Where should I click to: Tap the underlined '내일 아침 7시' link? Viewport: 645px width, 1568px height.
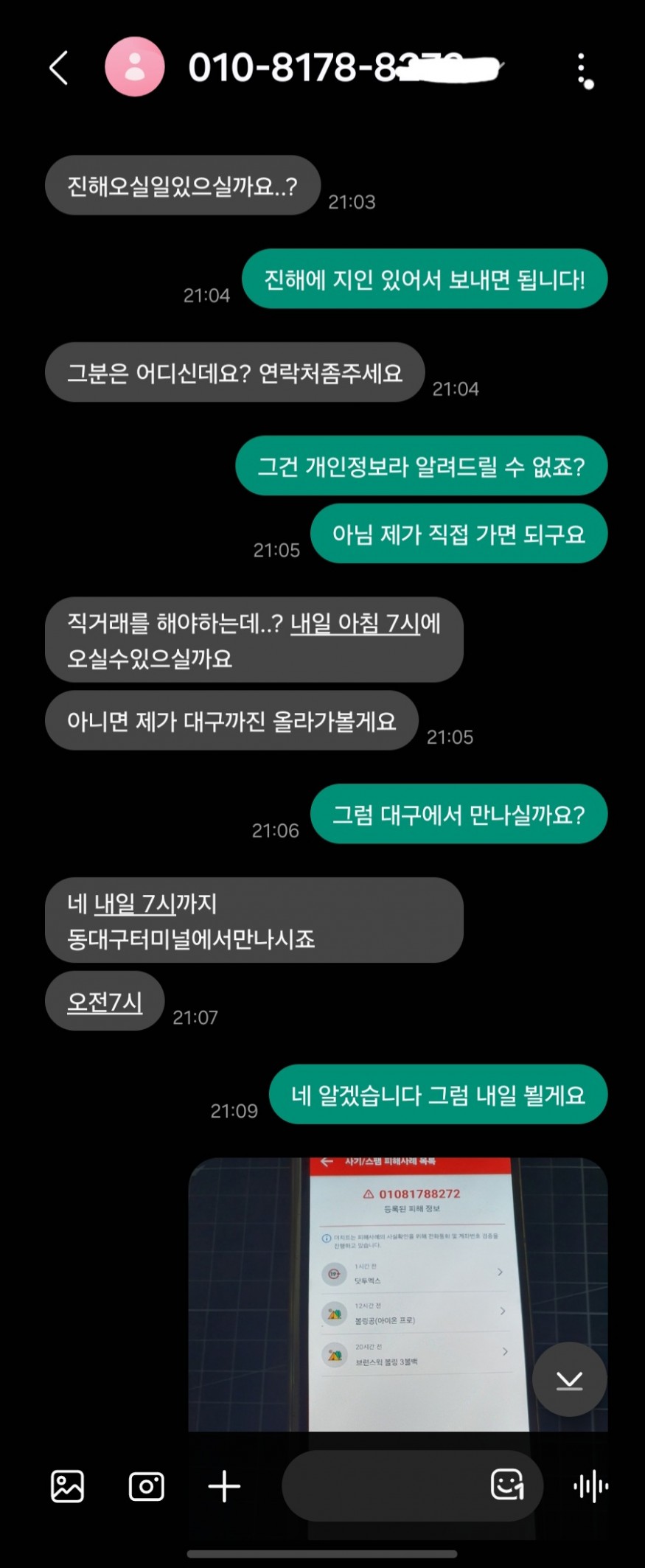click(x=356, y=624)
